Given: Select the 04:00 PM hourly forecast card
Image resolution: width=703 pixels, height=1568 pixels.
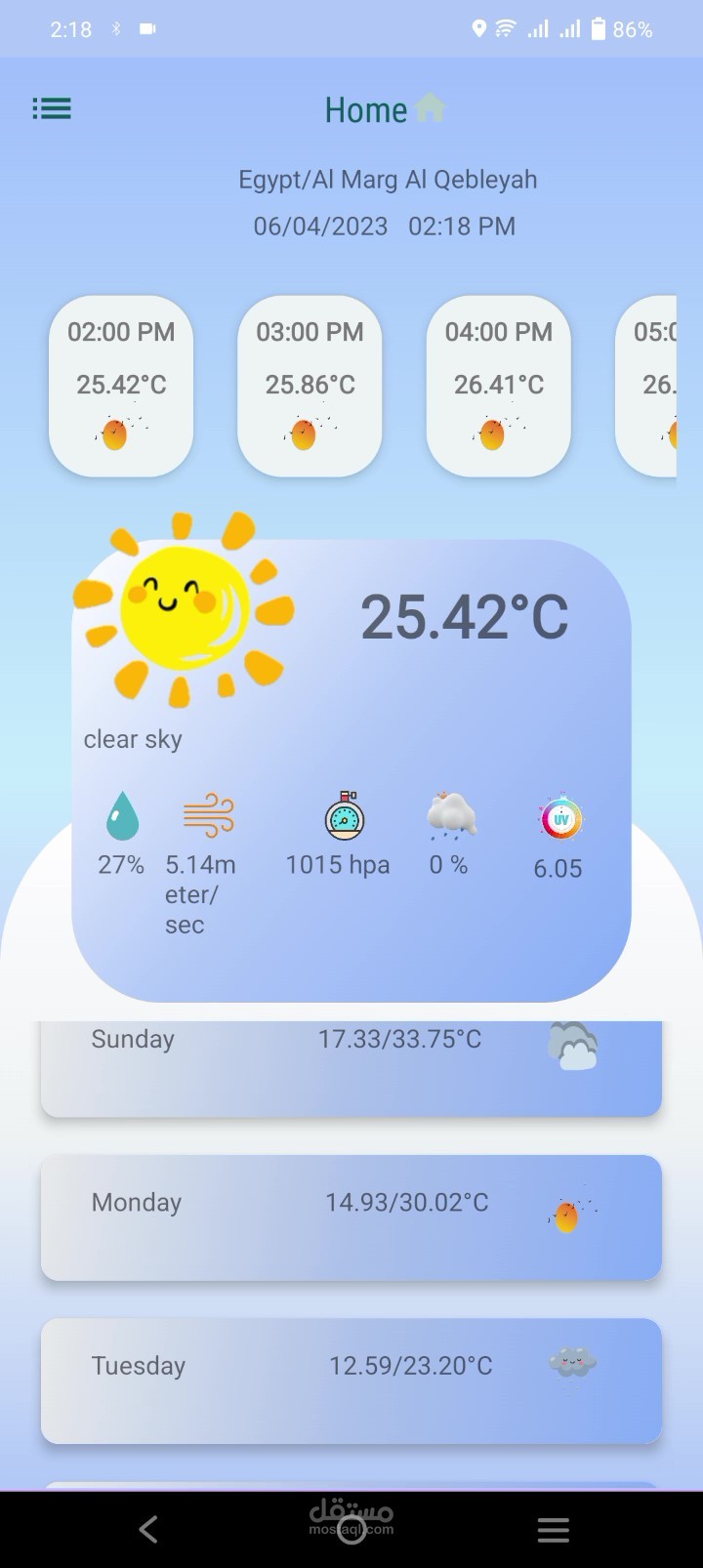Looking at the screenshot, I should tap(498, 386).
